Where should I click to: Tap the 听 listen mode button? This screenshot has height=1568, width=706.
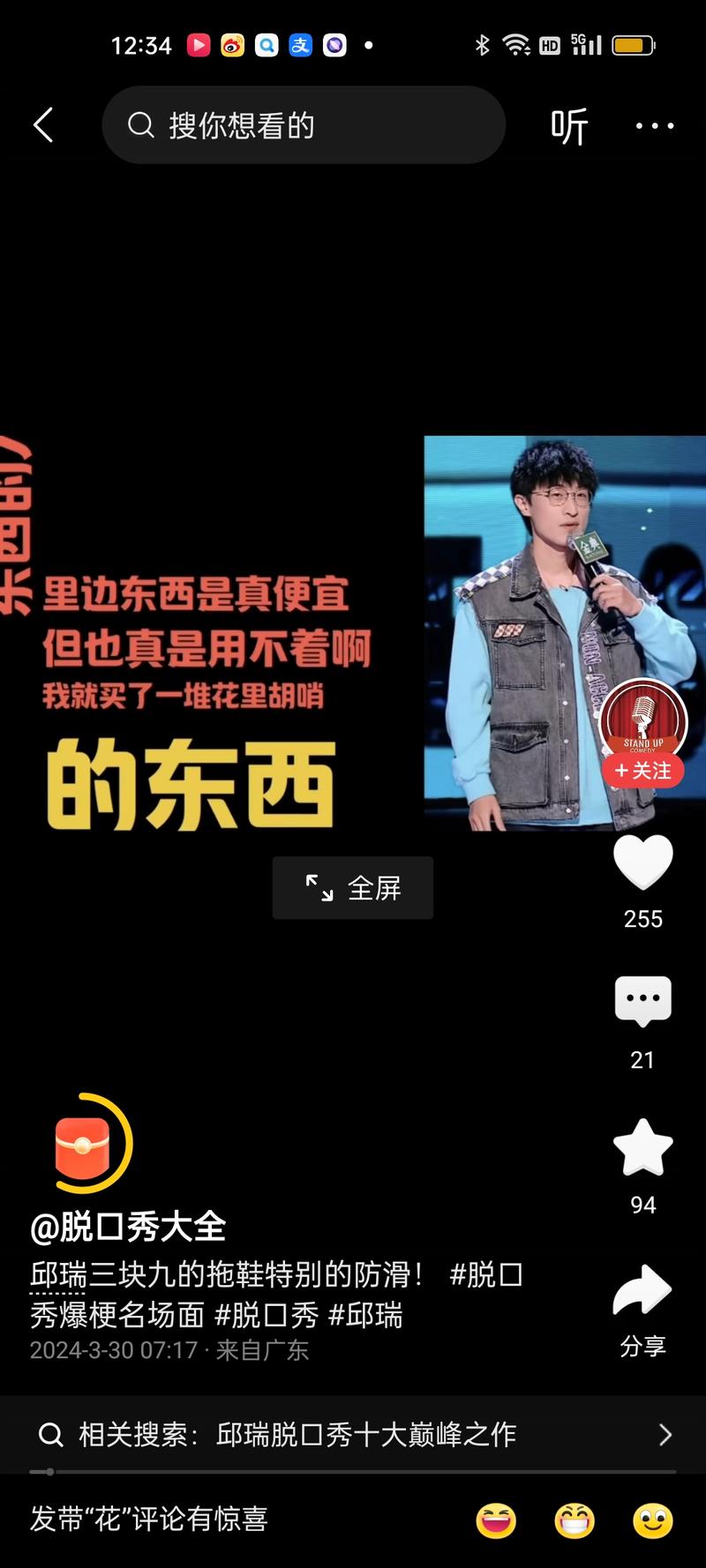point(569,127)
